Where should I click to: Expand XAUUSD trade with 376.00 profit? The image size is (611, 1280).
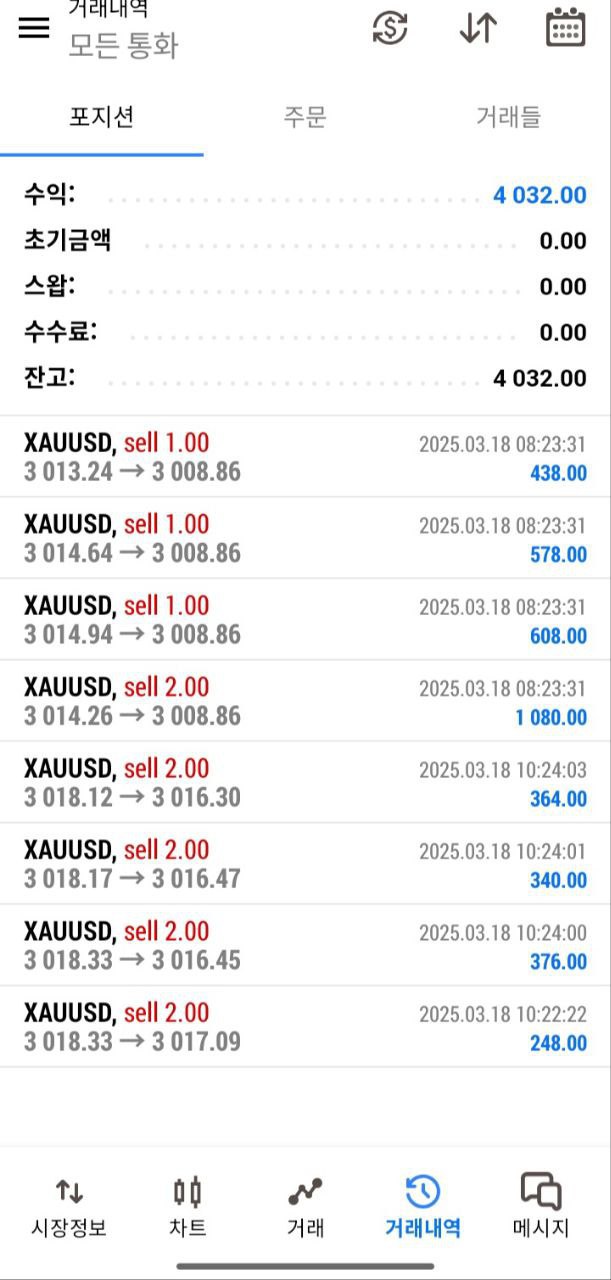[x=305, y=946]
